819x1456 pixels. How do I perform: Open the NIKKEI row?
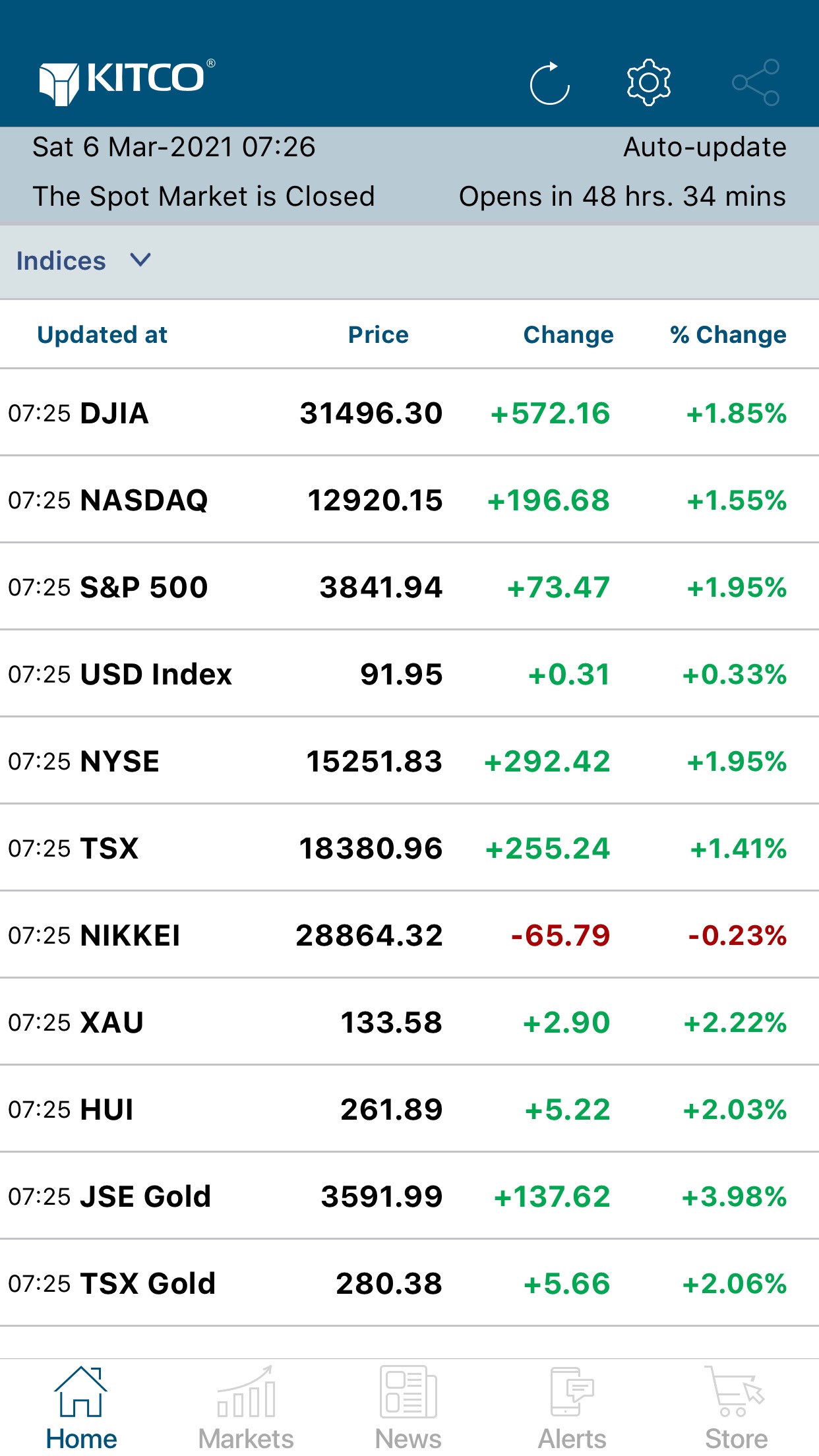(x=409, y=935)
